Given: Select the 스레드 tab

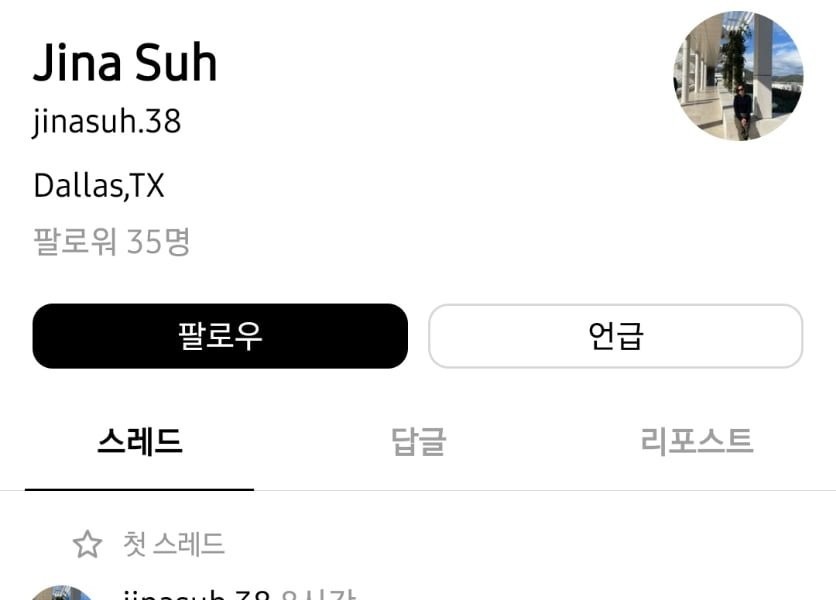Looking at the screenshot, I should tap(140, 441).
